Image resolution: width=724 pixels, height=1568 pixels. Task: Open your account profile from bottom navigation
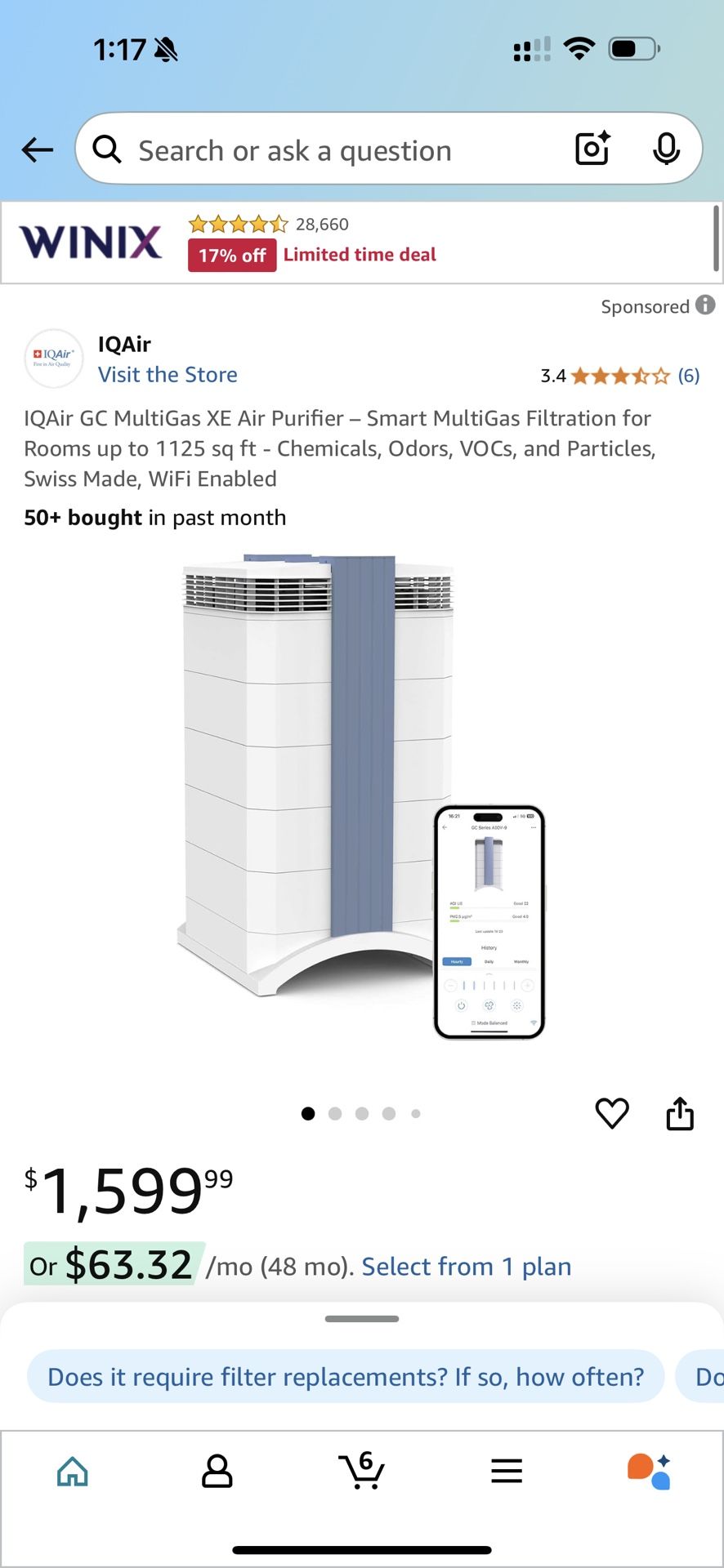pyautogui.click(x=217, y=1470)
